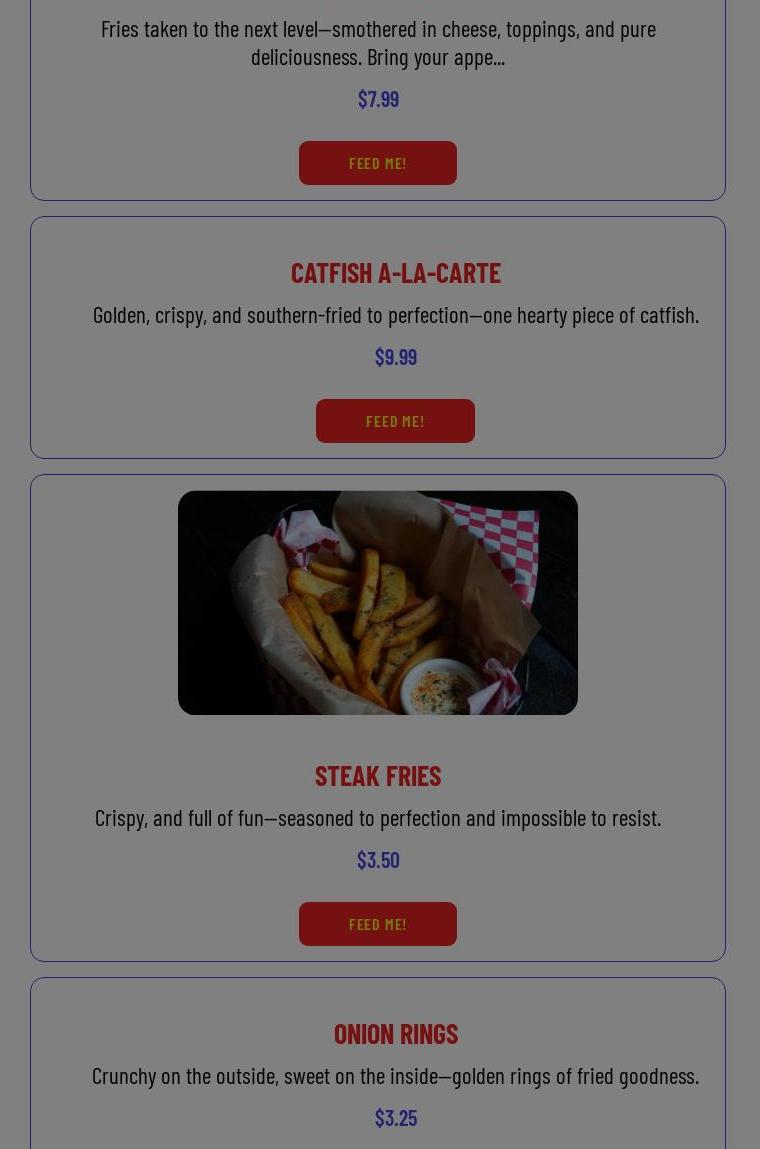Select the STEAK FRIES menu heading
The height and width of the screenshot is (1149, 760).
pyautogui.click(x=378, y=775)
